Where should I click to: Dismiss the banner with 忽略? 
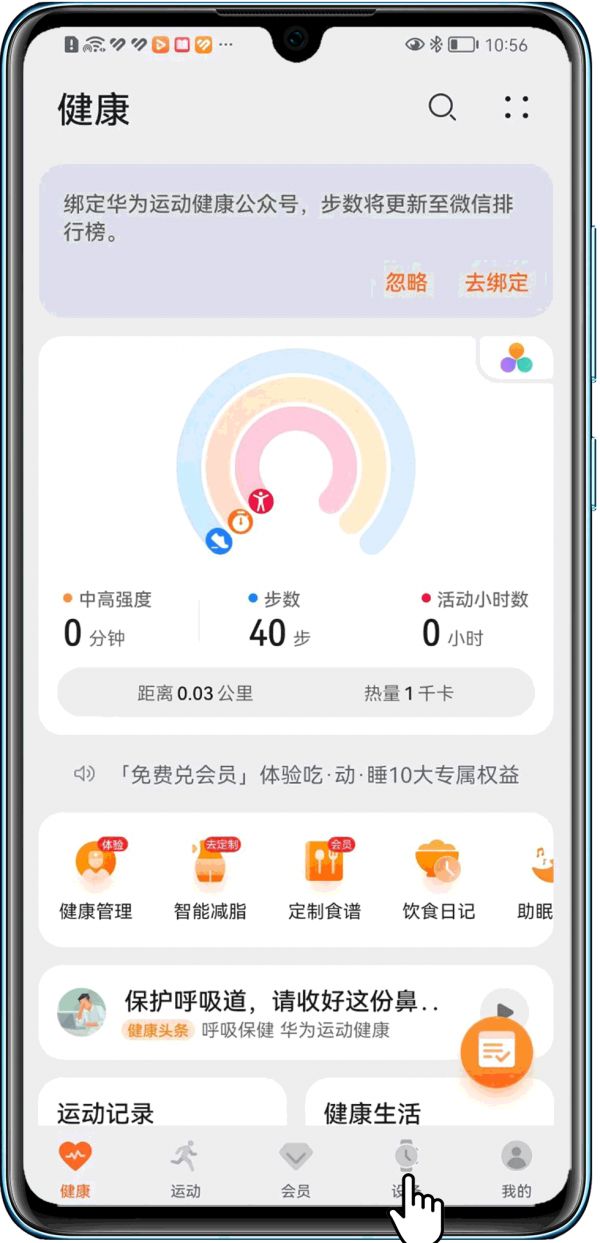[x=407, y=282]
